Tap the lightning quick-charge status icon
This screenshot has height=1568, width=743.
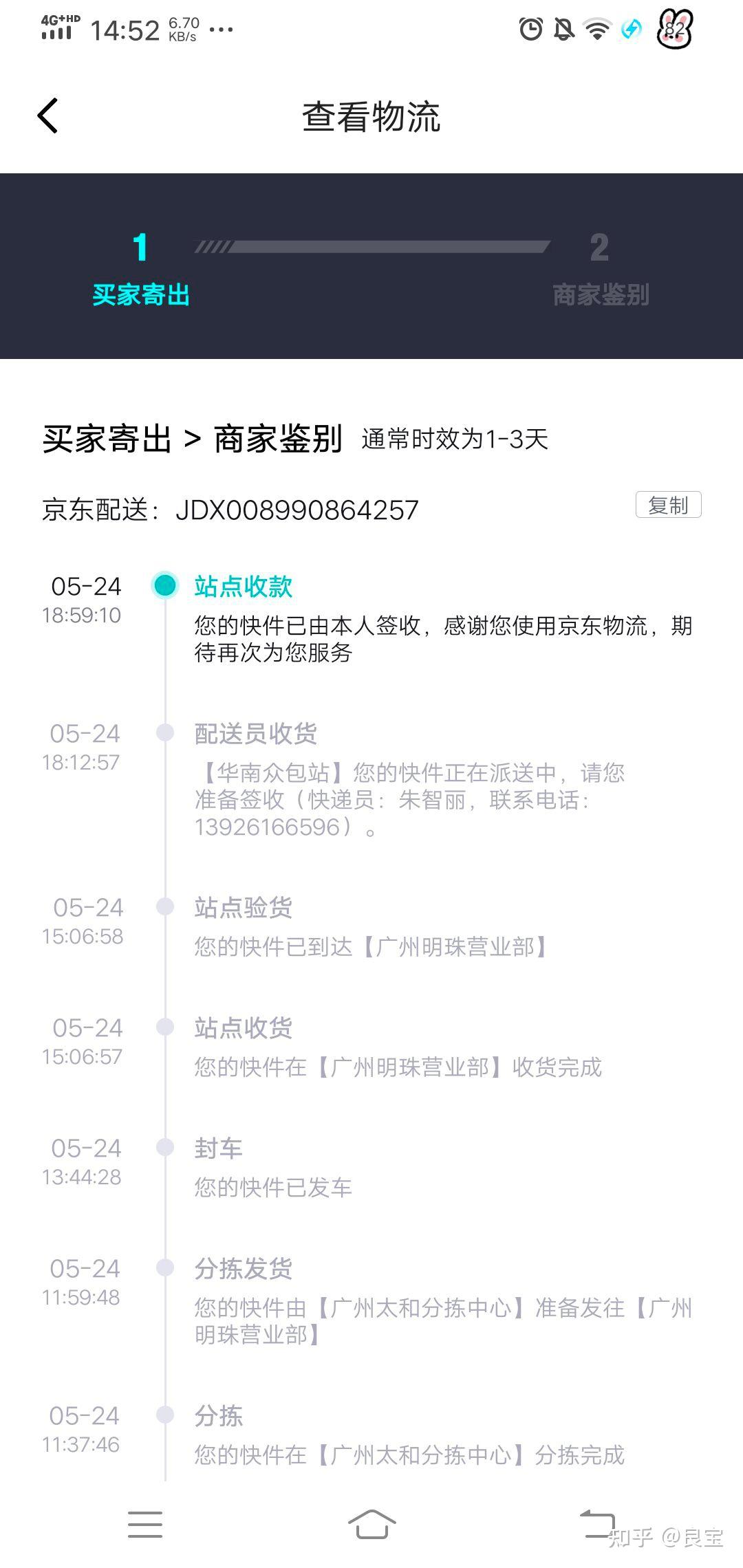point(630,30)
